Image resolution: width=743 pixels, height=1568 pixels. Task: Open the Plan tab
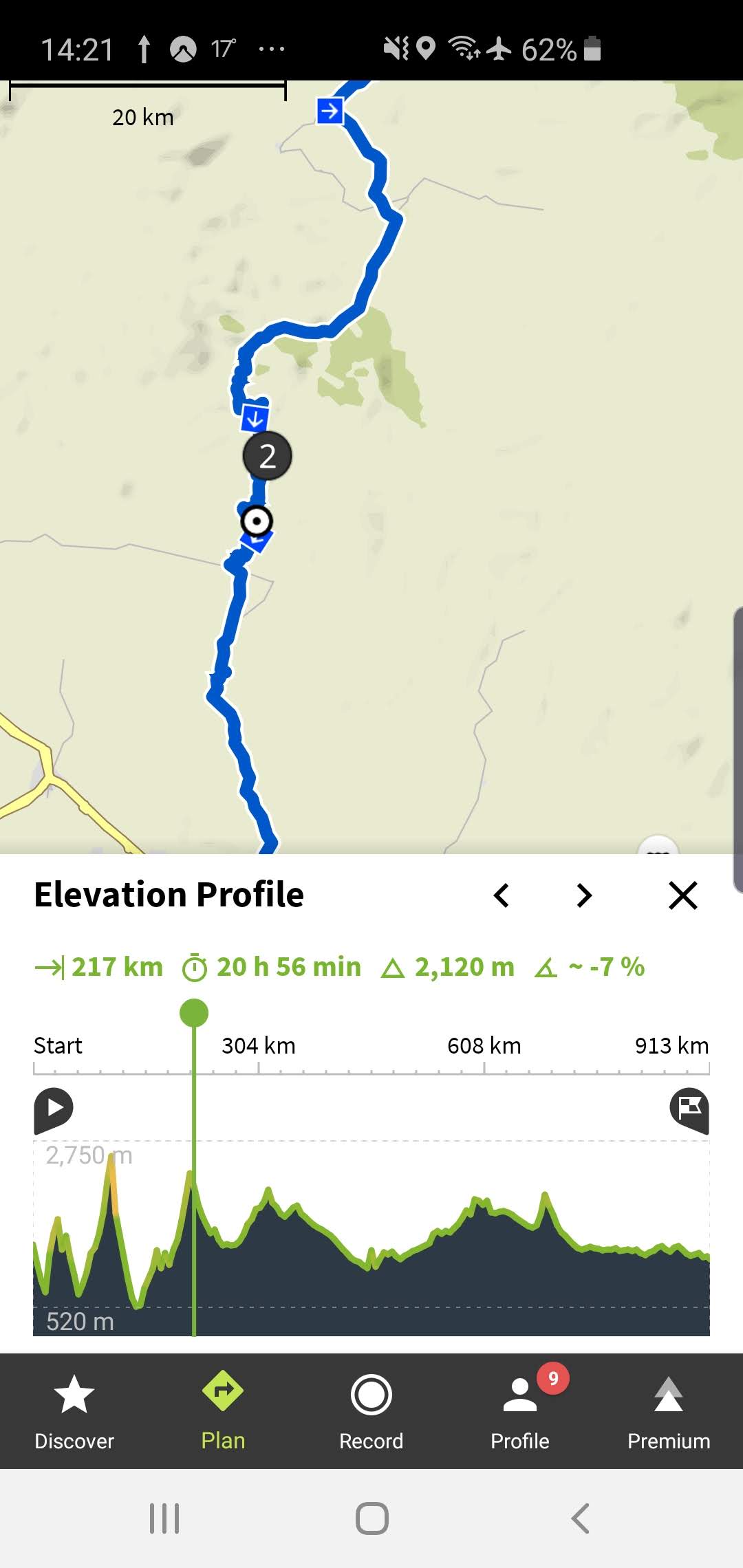coord(223,1411)
